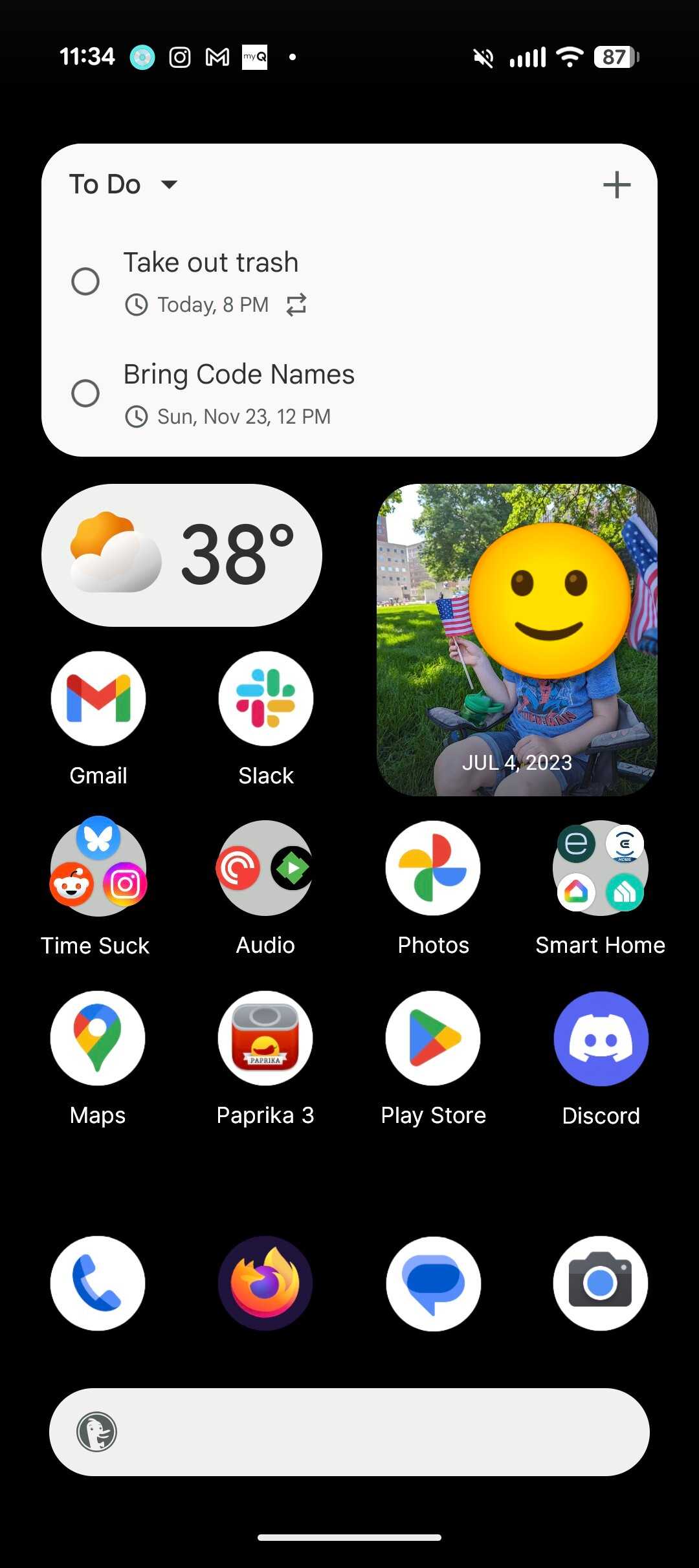Add a new task with the plus button
Screen dimensions: 699x1568
(616, 184)
